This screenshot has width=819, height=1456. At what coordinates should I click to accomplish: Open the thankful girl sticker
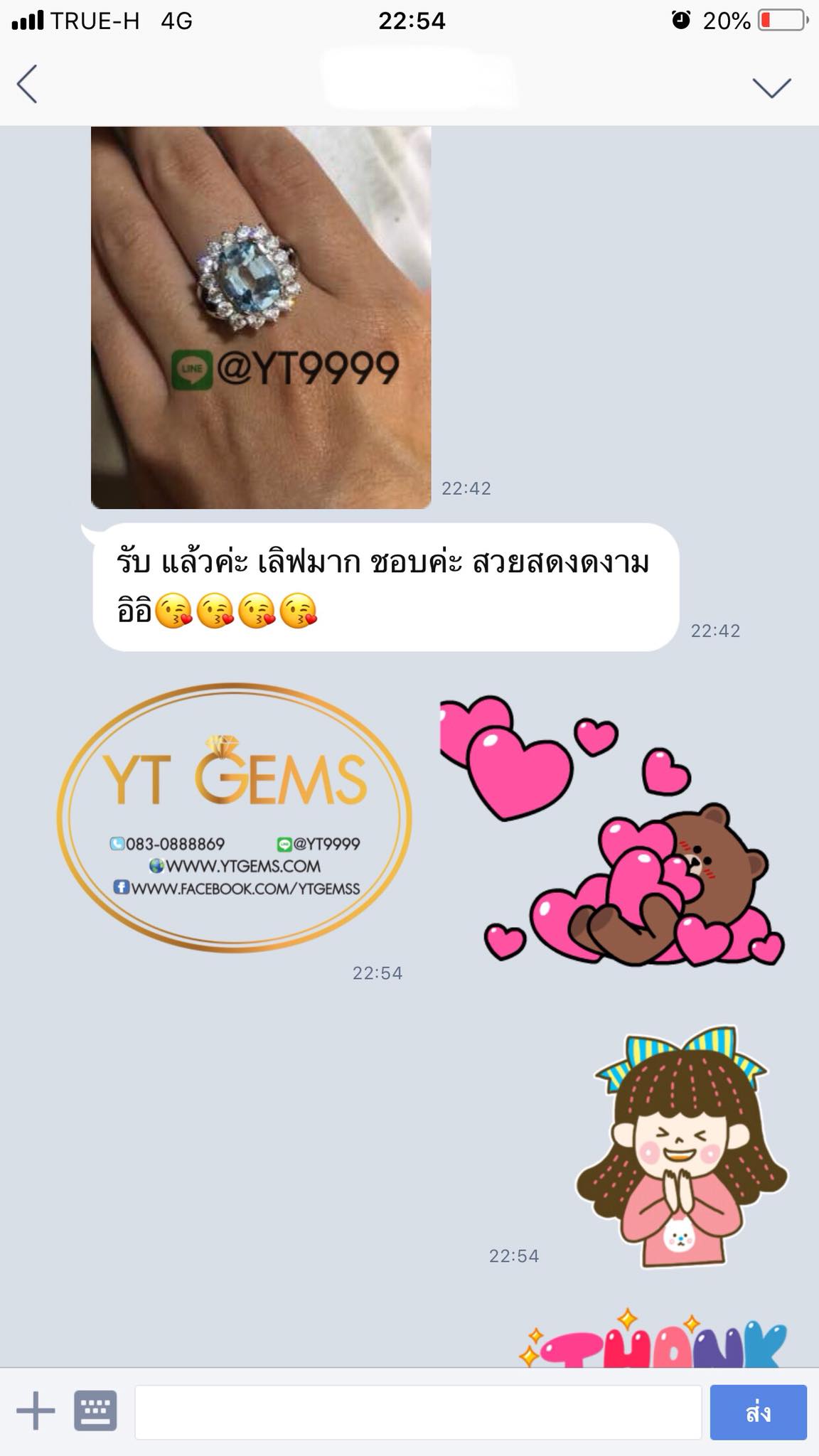(x=680, y=1146)
